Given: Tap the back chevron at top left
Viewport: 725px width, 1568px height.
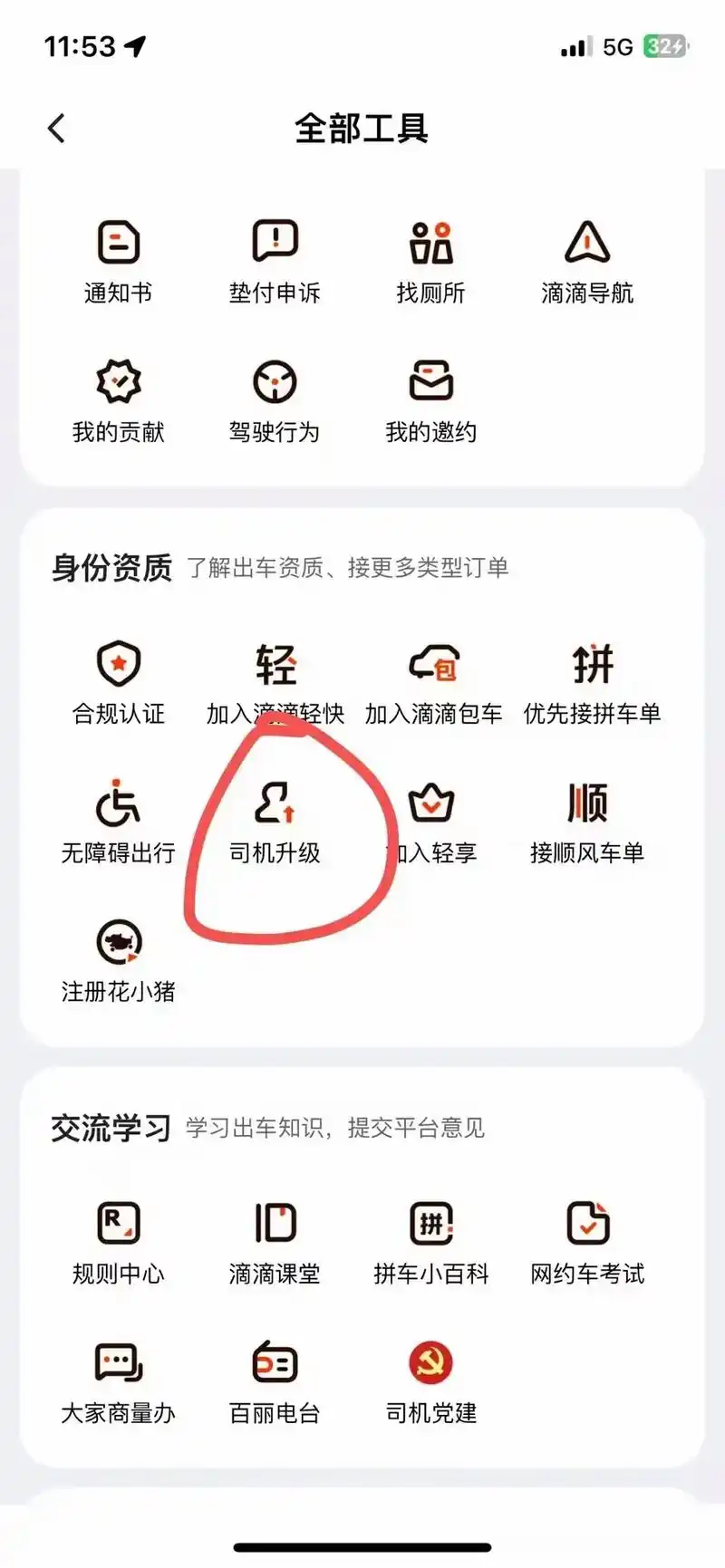Looking at the screenshot, I should click(57, 128).
